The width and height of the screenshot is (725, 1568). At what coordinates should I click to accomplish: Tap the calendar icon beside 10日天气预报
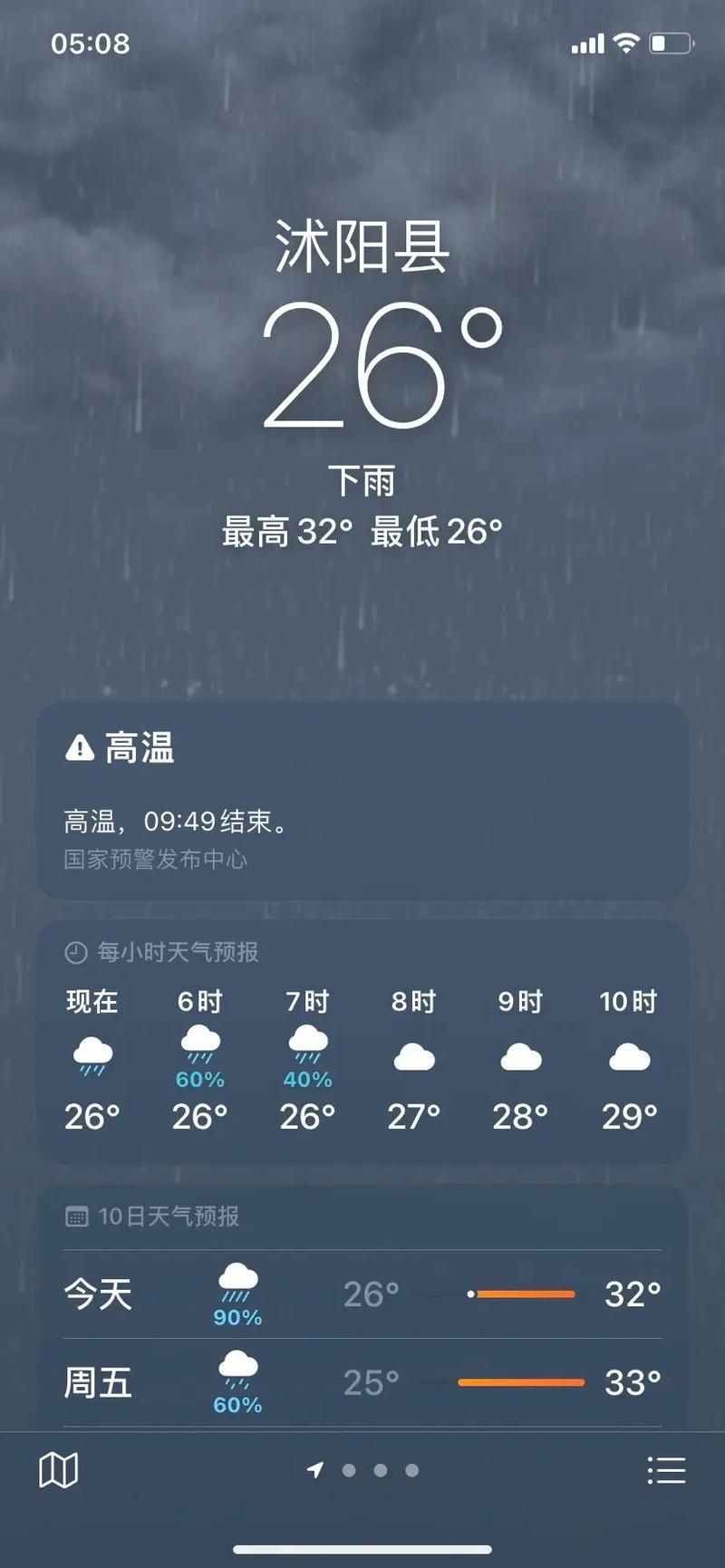point(75,1218)
